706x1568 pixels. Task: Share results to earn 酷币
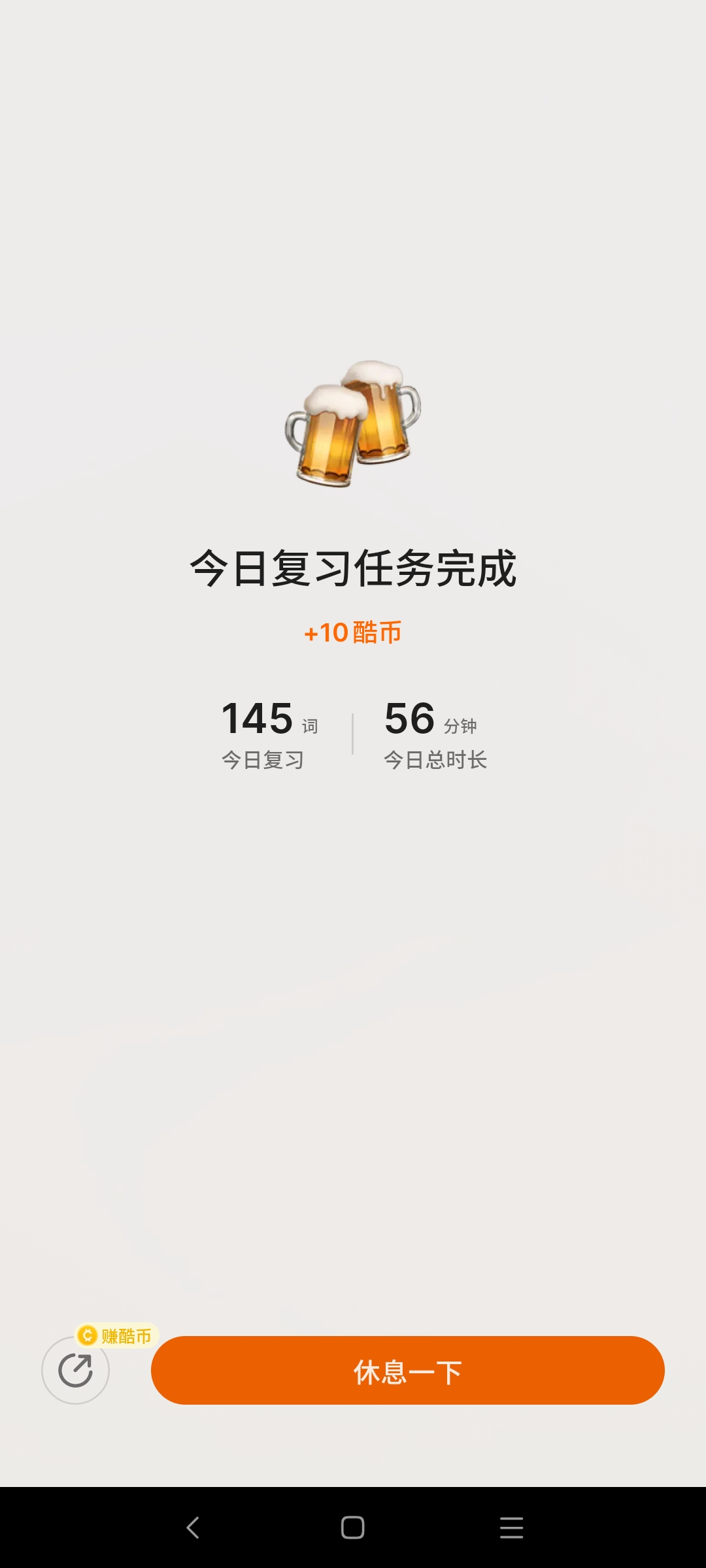tap(75, 1370)
